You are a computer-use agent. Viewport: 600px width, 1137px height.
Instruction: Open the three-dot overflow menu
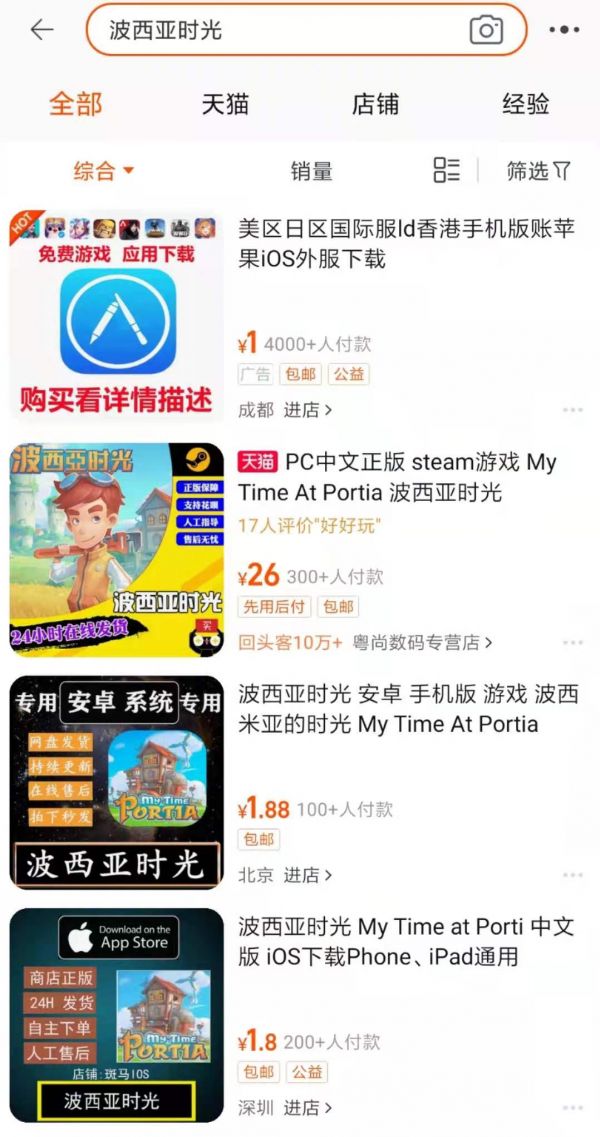point(564,30)
